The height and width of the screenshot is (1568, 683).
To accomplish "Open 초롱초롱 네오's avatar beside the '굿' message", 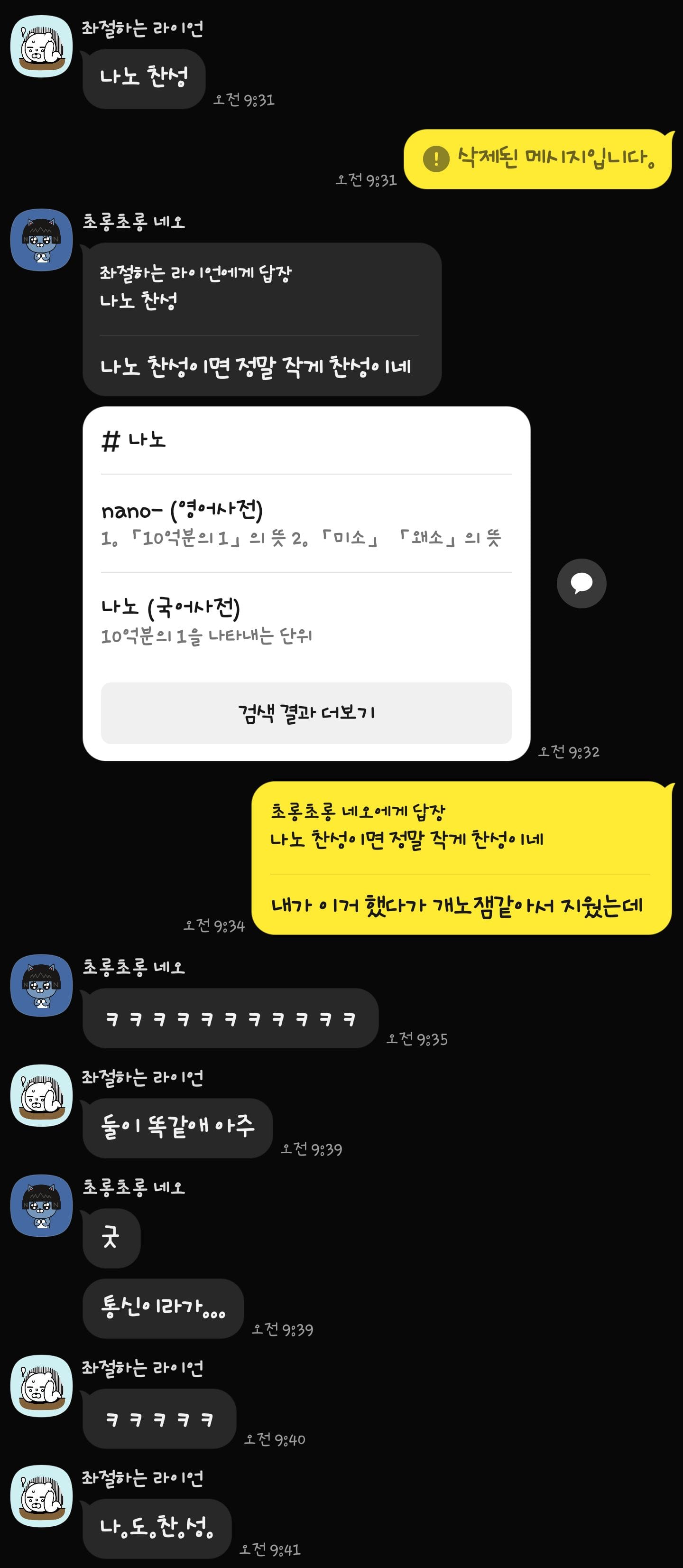I will coord(41,1205).
